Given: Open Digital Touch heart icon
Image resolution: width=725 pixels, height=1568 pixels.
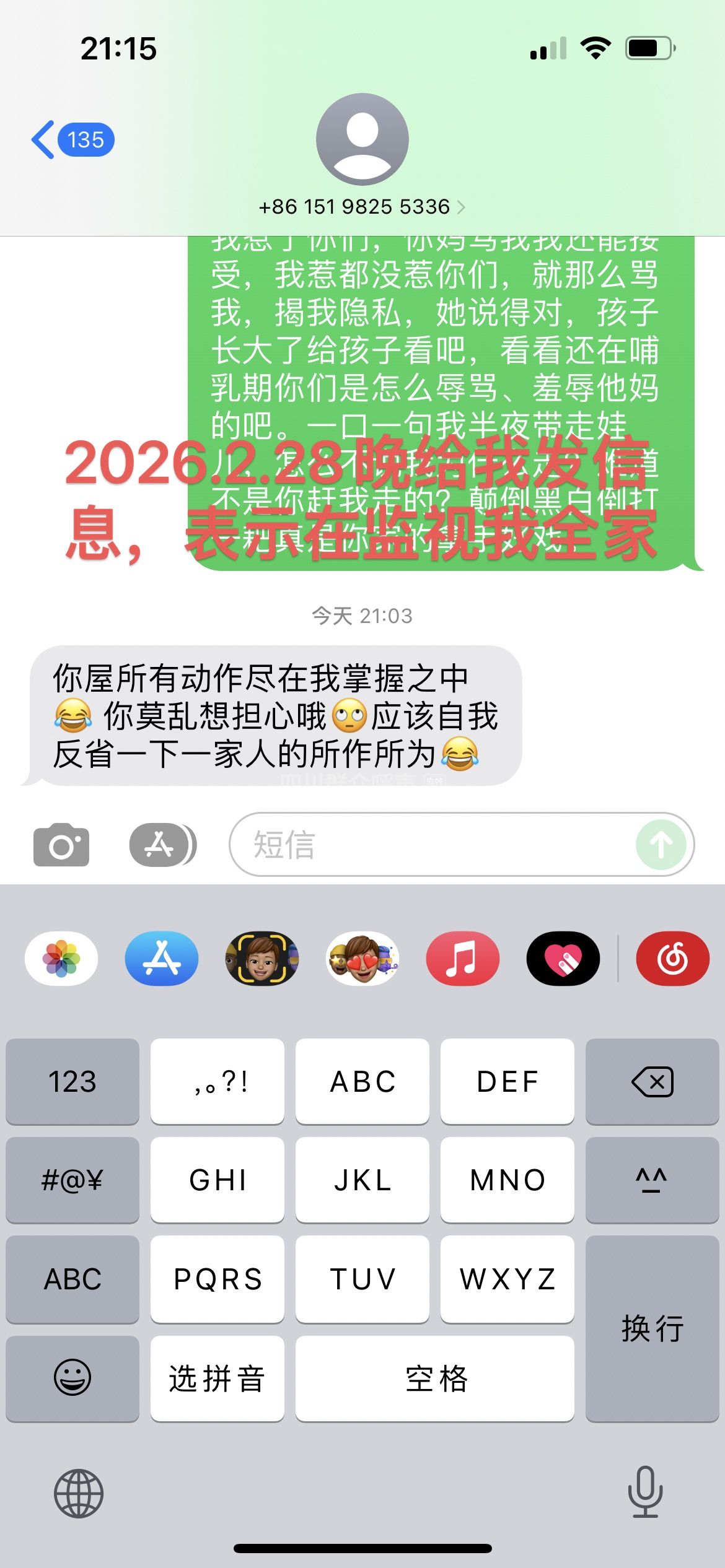Looking at the screenshot, I should [563, 959].
